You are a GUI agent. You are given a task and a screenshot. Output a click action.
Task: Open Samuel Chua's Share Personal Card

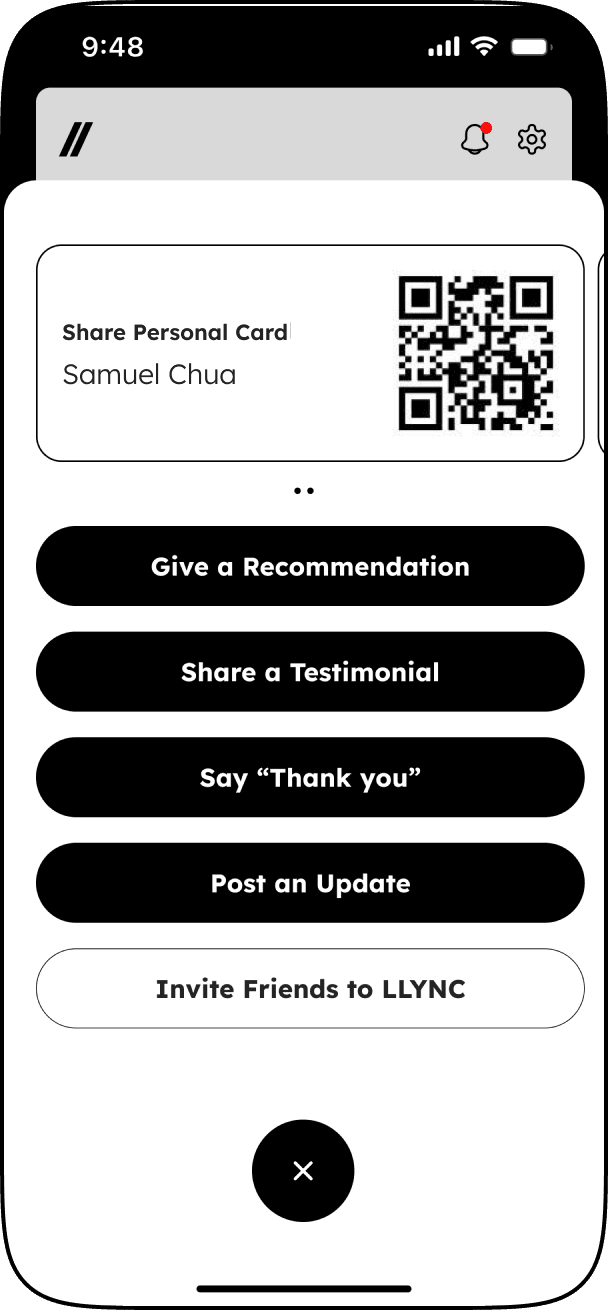(x=310, y=353)
